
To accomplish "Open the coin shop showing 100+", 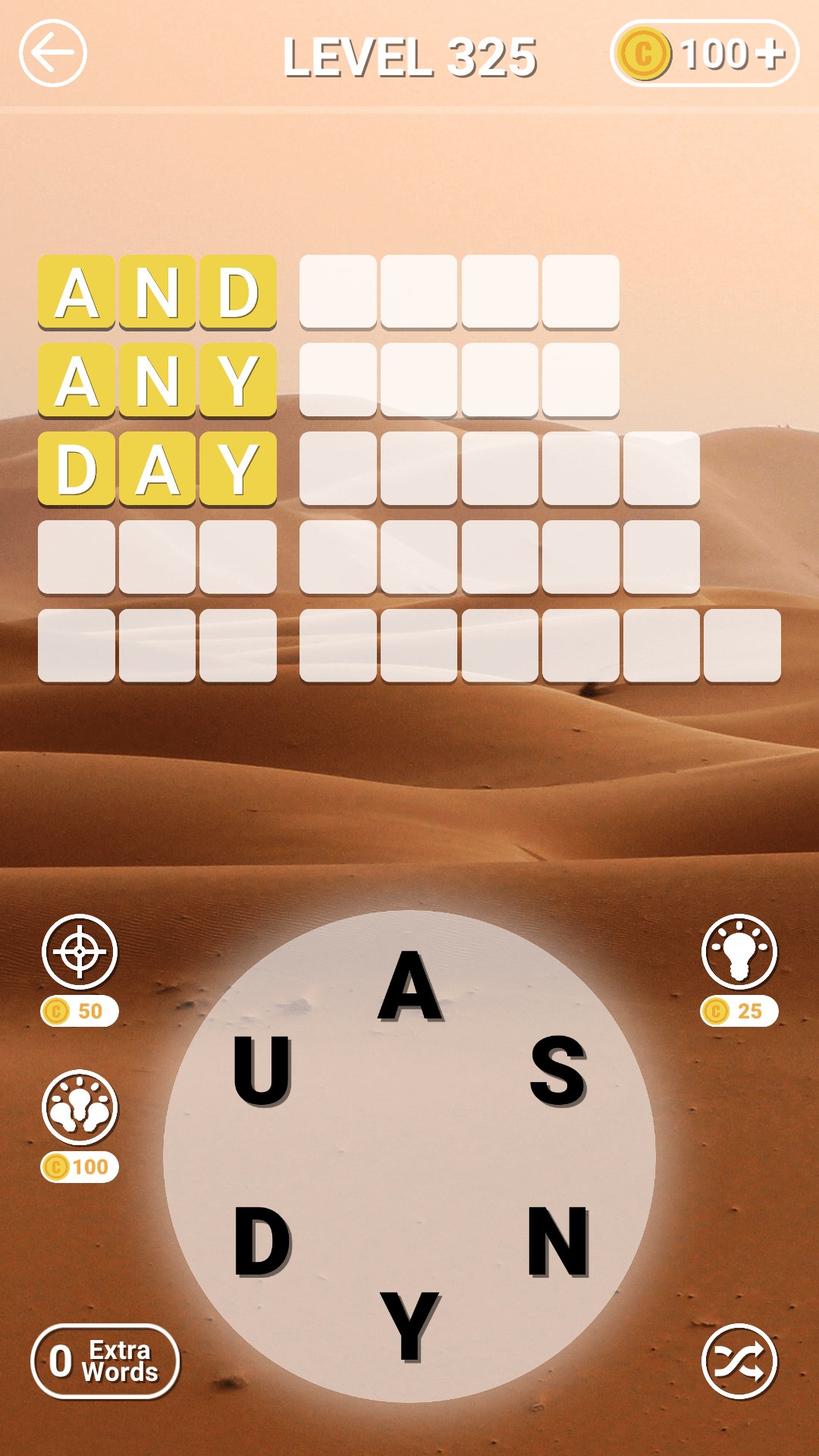I will pyautogui.click(x=704, y=54).
